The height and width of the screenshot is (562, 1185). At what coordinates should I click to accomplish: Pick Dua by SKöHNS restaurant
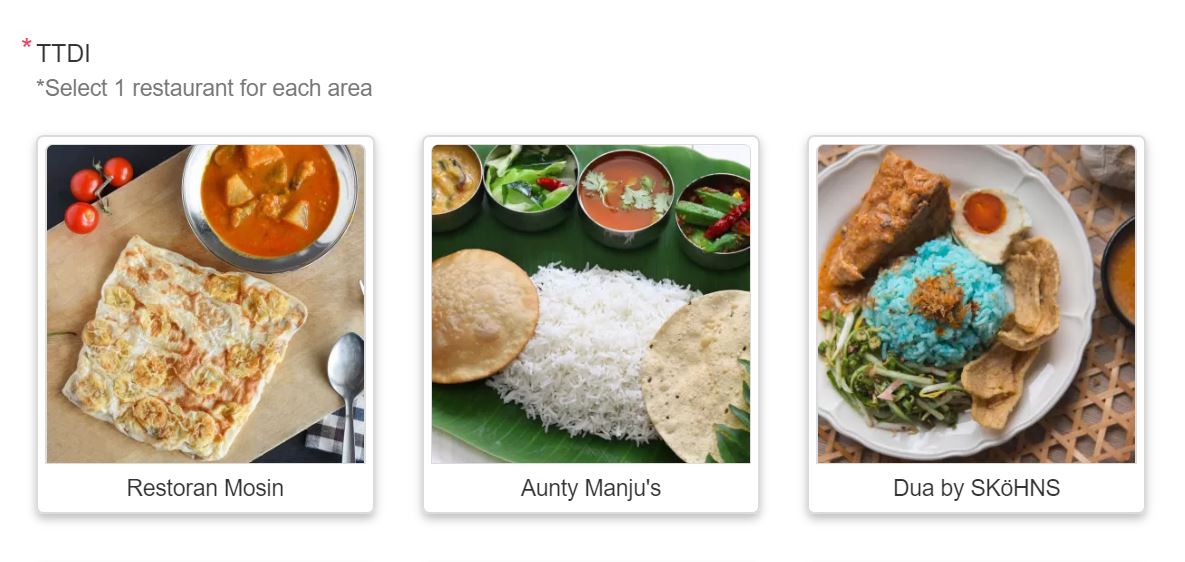coord(975,324)
